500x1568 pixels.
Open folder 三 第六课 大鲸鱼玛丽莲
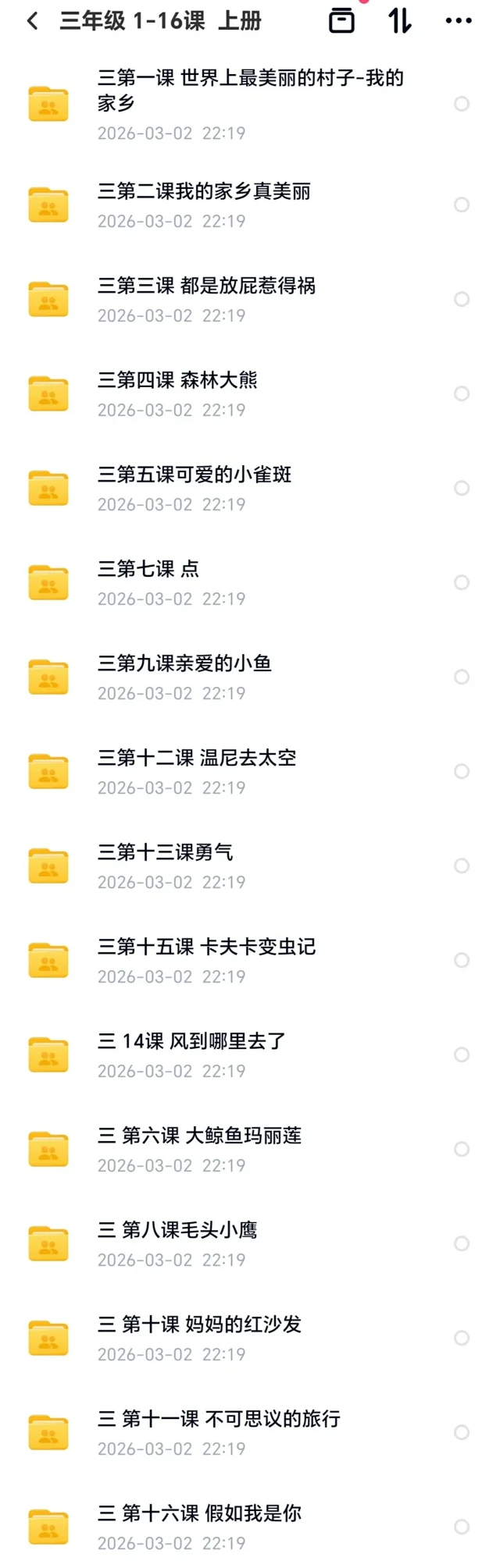pyautogui.click(x=199, y=1136)
